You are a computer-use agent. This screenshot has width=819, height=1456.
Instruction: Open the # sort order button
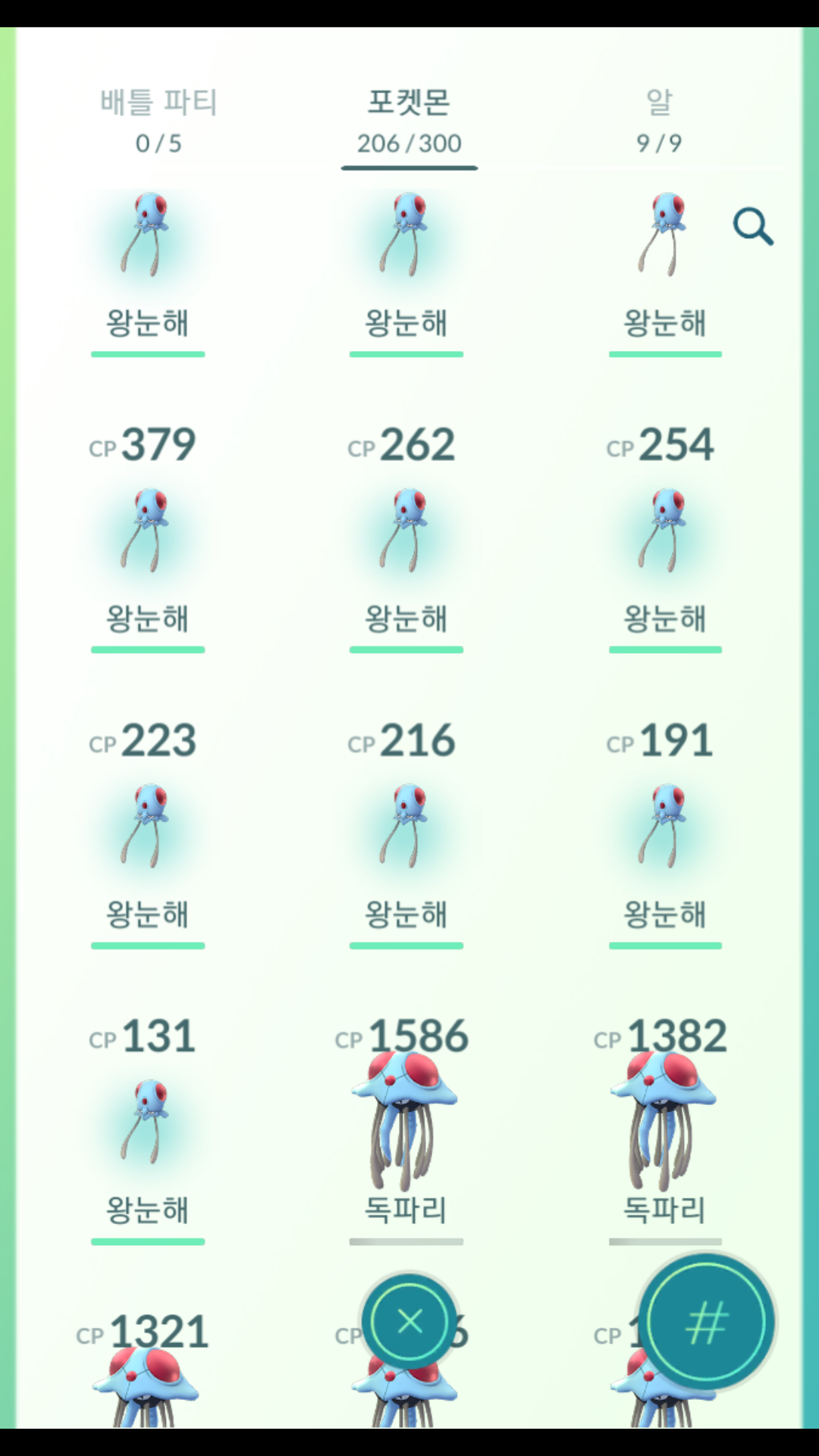(x=707, y=1322)
